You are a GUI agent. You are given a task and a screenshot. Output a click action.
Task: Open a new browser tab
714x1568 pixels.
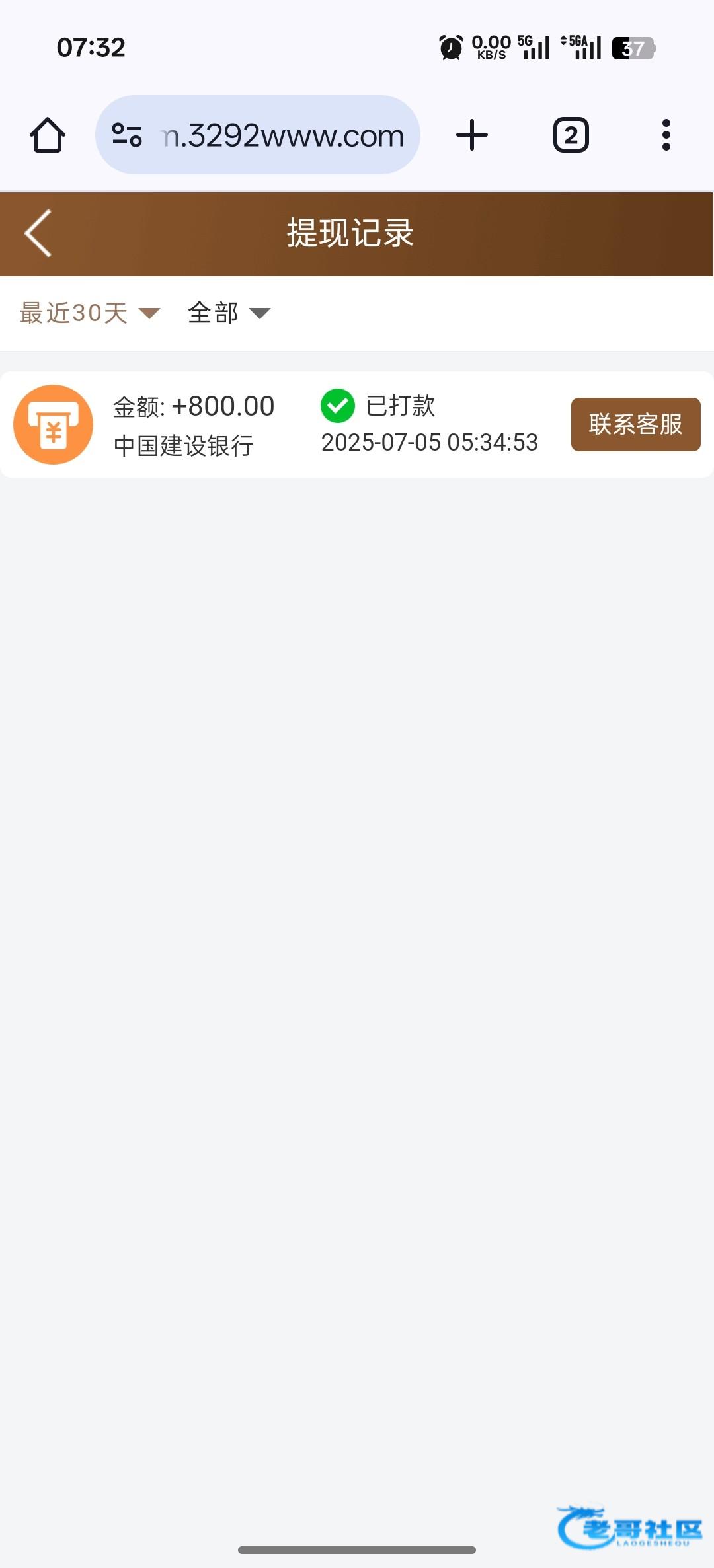(472, 135)
